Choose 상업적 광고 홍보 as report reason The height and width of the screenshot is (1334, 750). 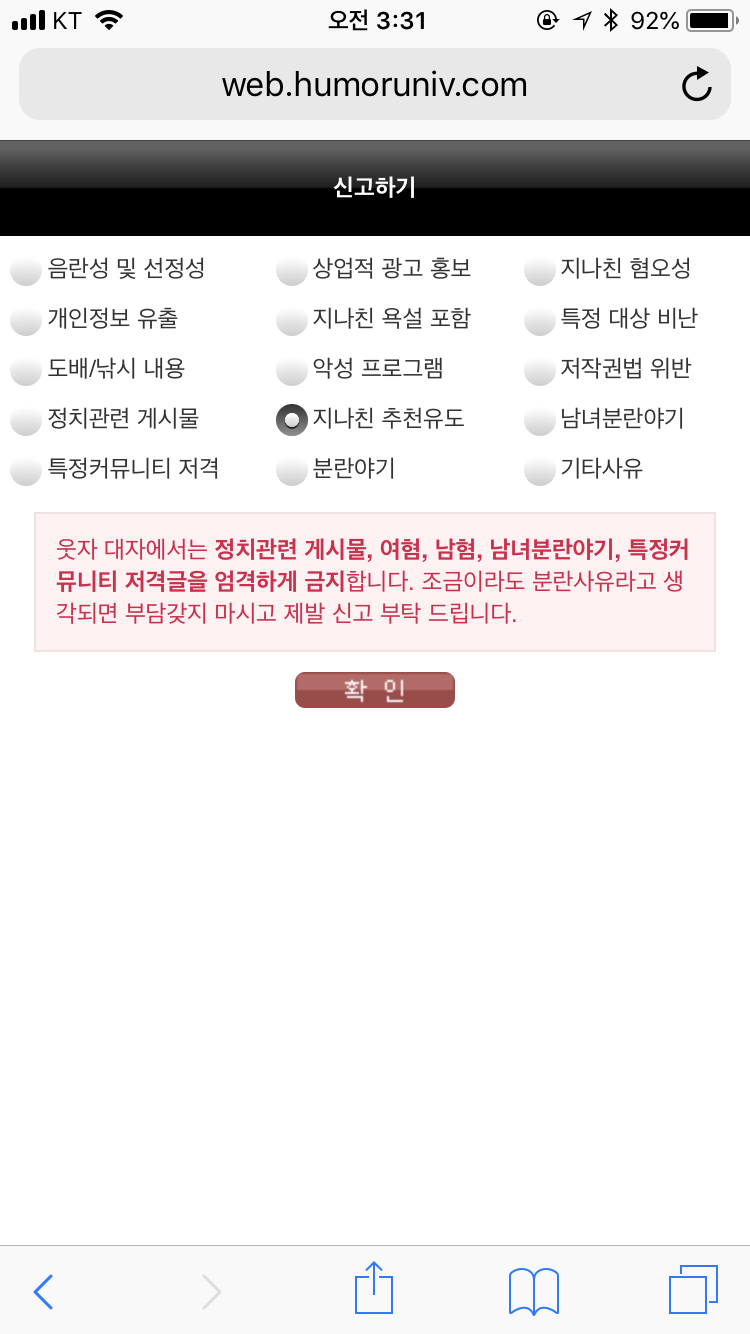[x=291, y=271]
